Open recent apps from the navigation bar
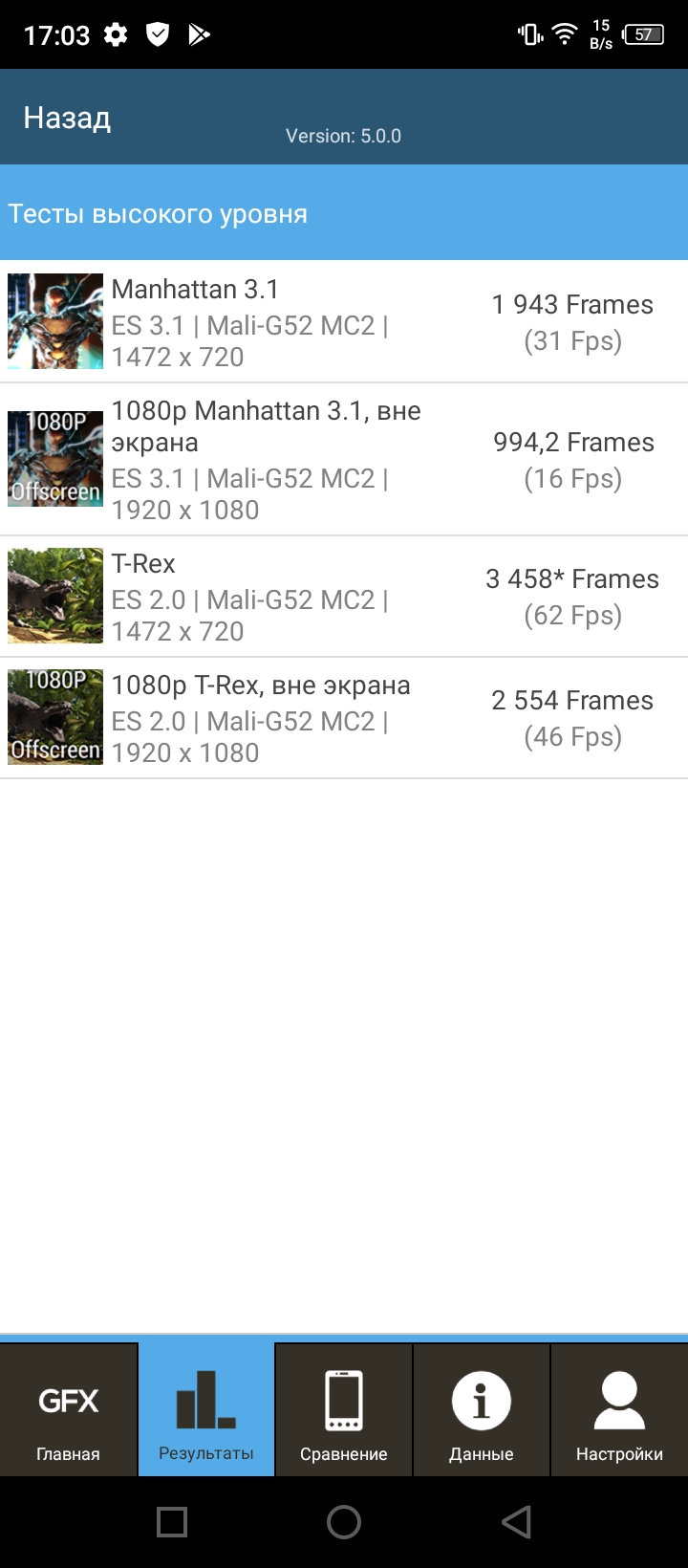Viewport: 688px width, 1568px height. 172,1522
